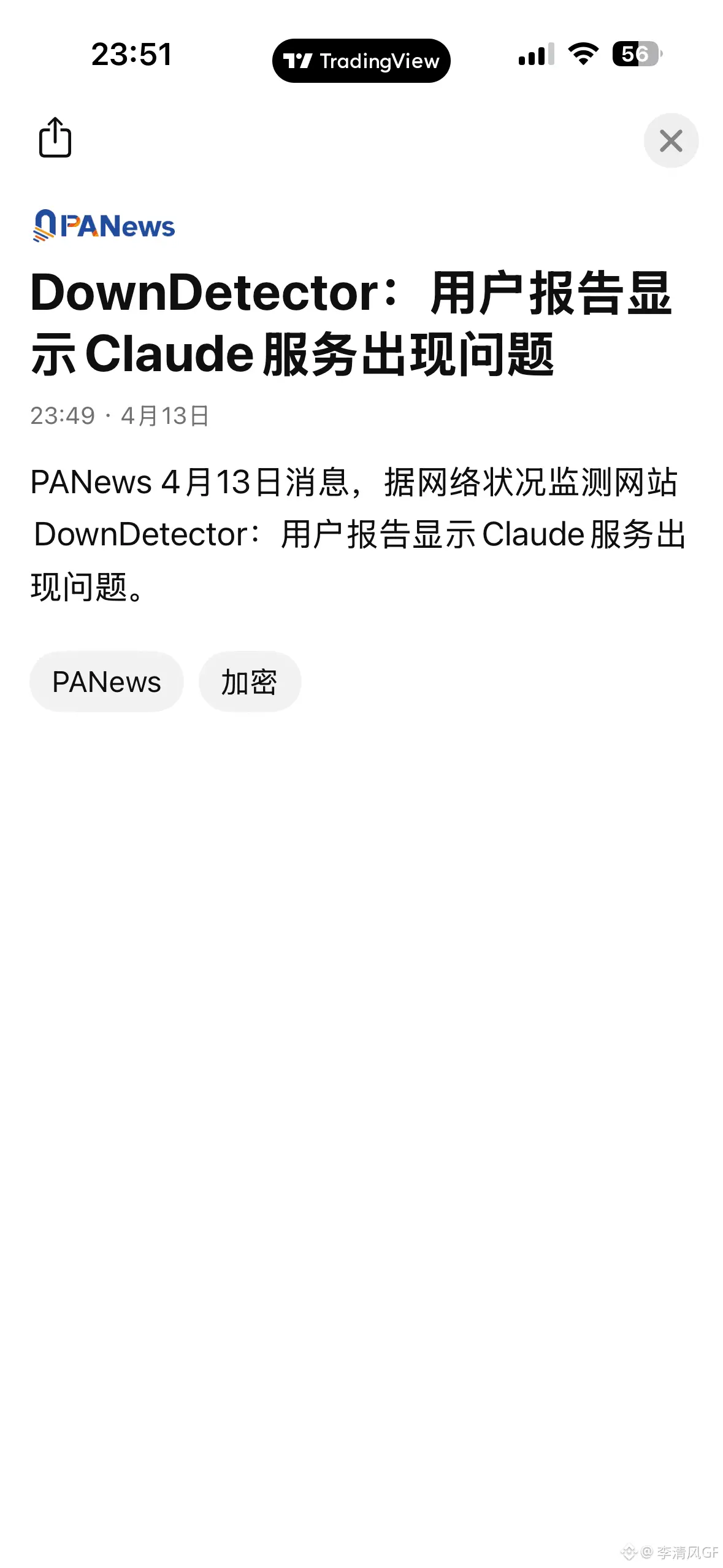
Task: Tap the cellular signal bars icon
Action: pyautogui.click(x=535, y=55)
